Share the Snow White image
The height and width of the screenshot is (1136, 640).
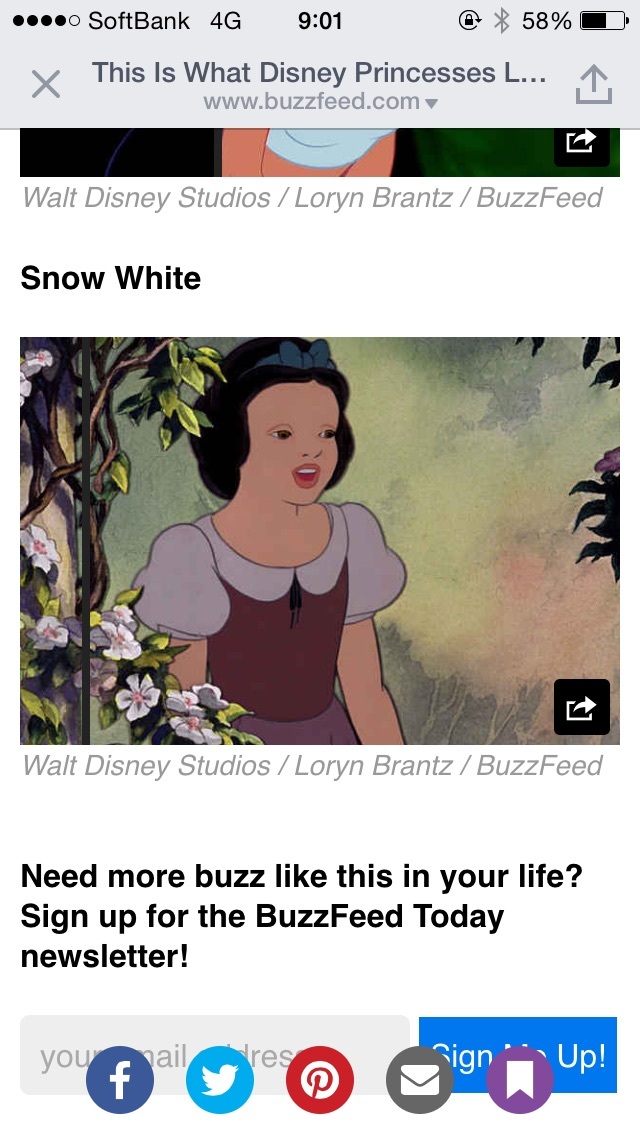tap(581, 707)
